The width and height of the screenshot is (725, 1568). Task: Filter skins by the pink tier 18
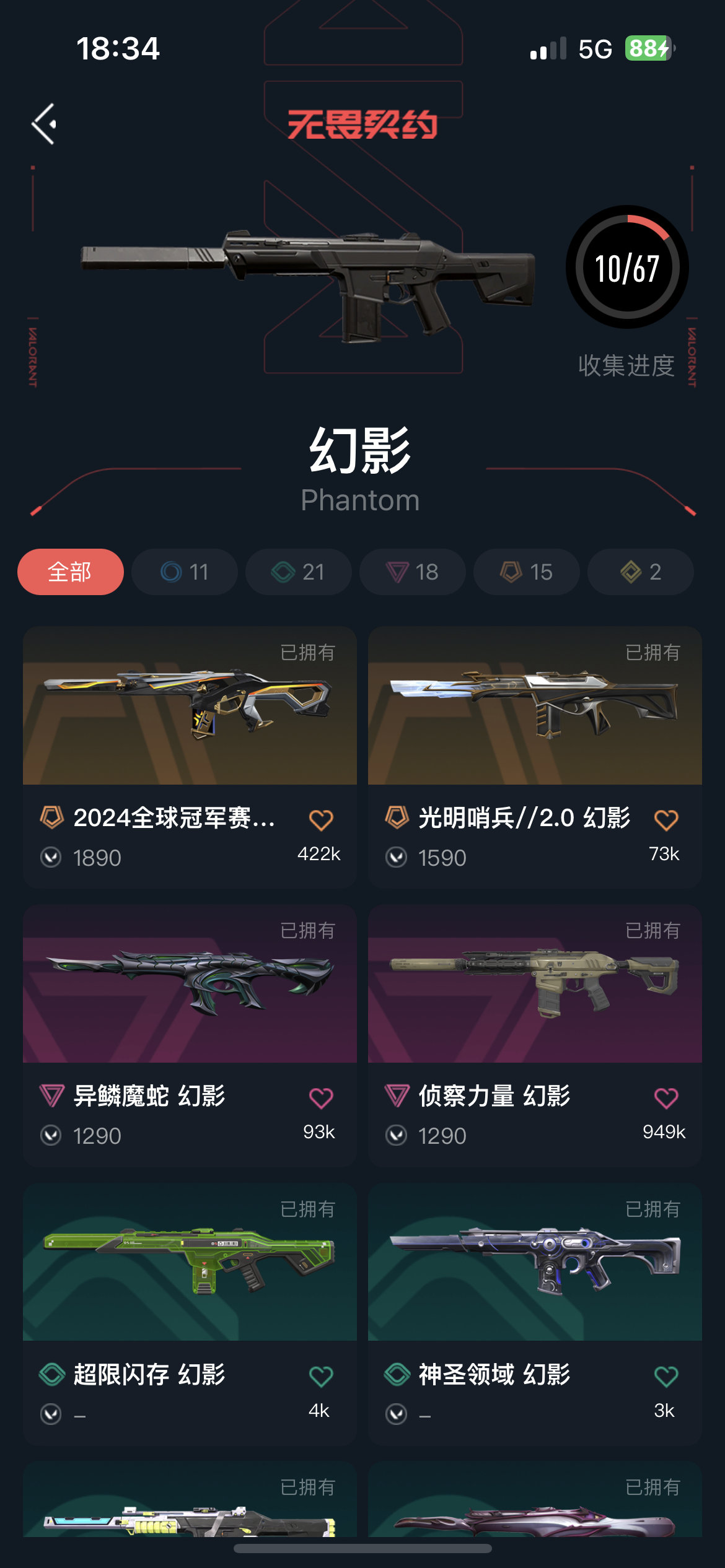pos(412,572)
